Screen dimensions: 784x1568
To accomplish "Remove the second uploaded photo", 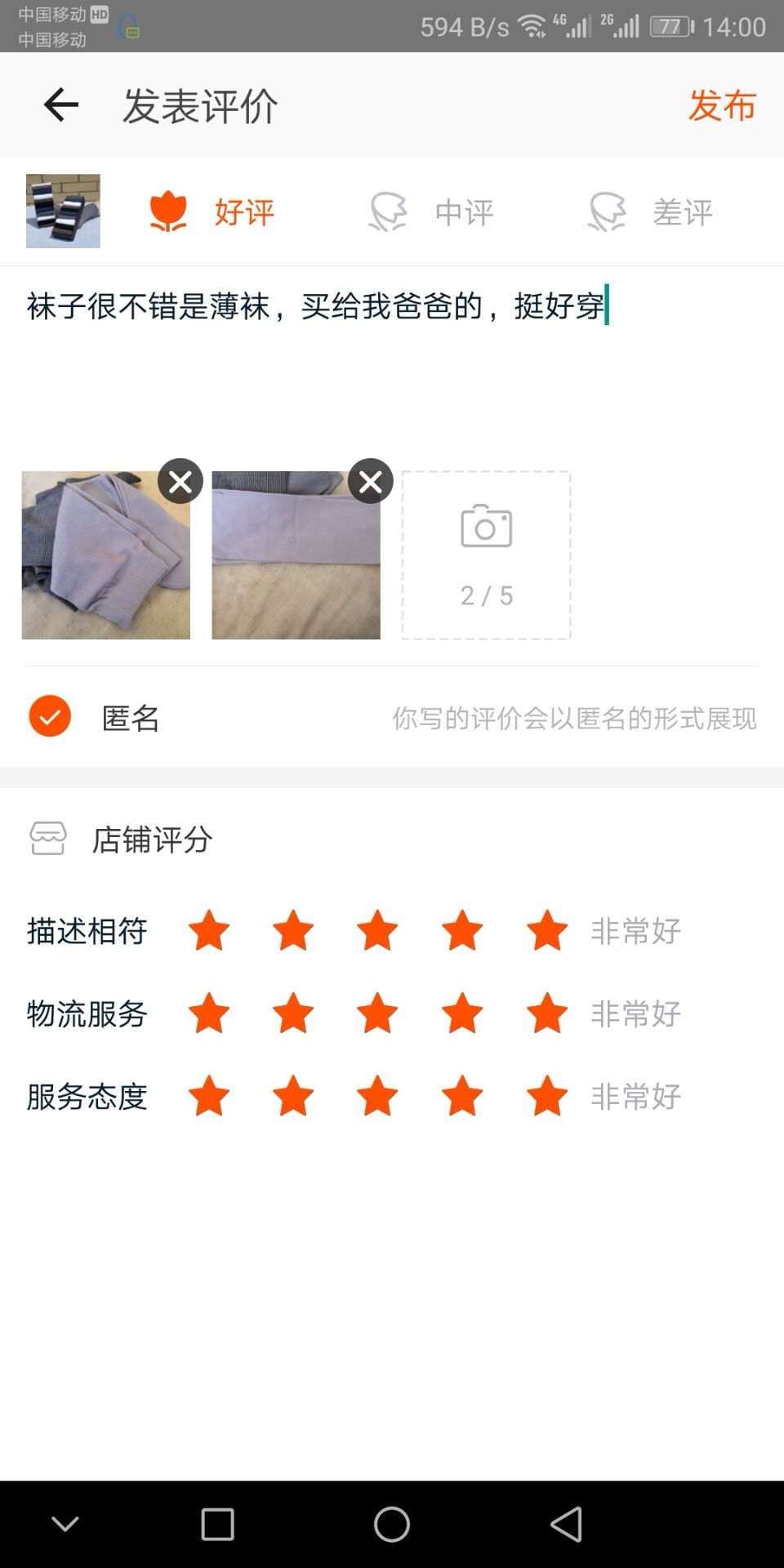I will tap(371, 482).
